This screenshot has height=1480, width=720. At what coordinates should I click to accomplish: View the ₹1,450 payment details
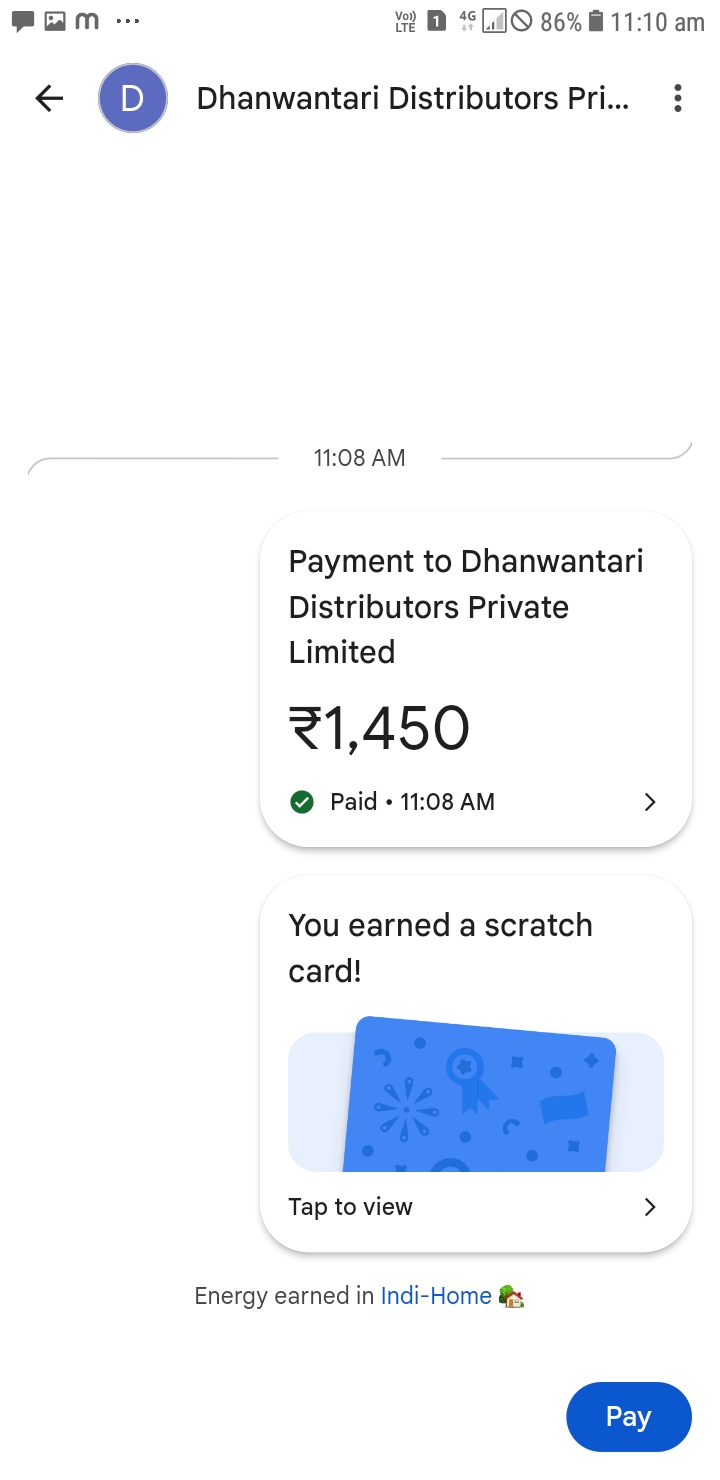pos(476,679)
